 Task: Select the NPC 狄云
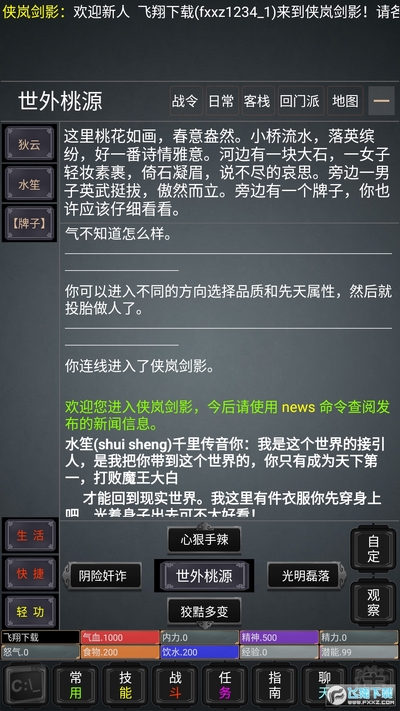pyautogui.click(x=29, y=144)
